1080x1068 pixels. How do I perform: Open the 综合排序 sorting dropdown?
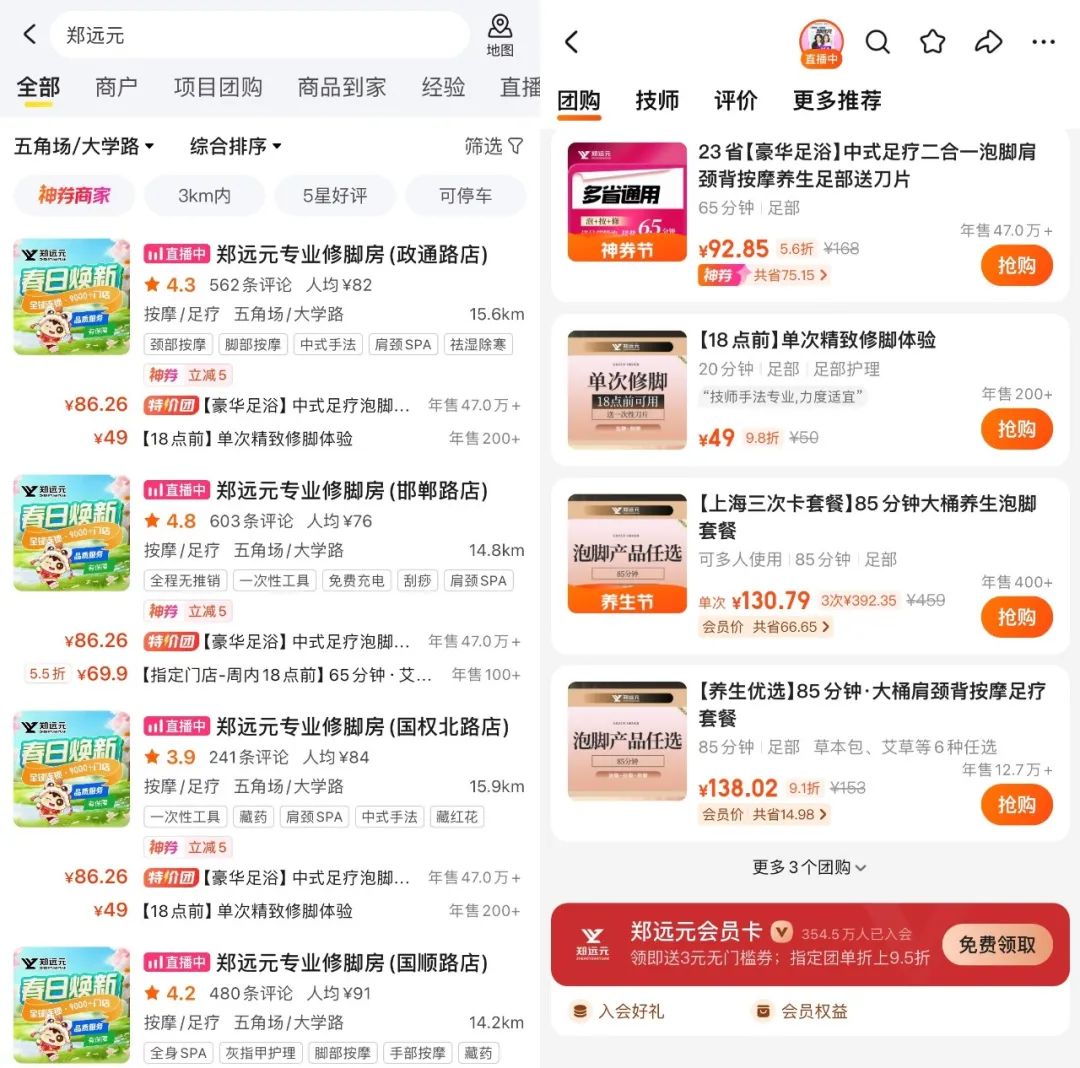pos(236,146)
